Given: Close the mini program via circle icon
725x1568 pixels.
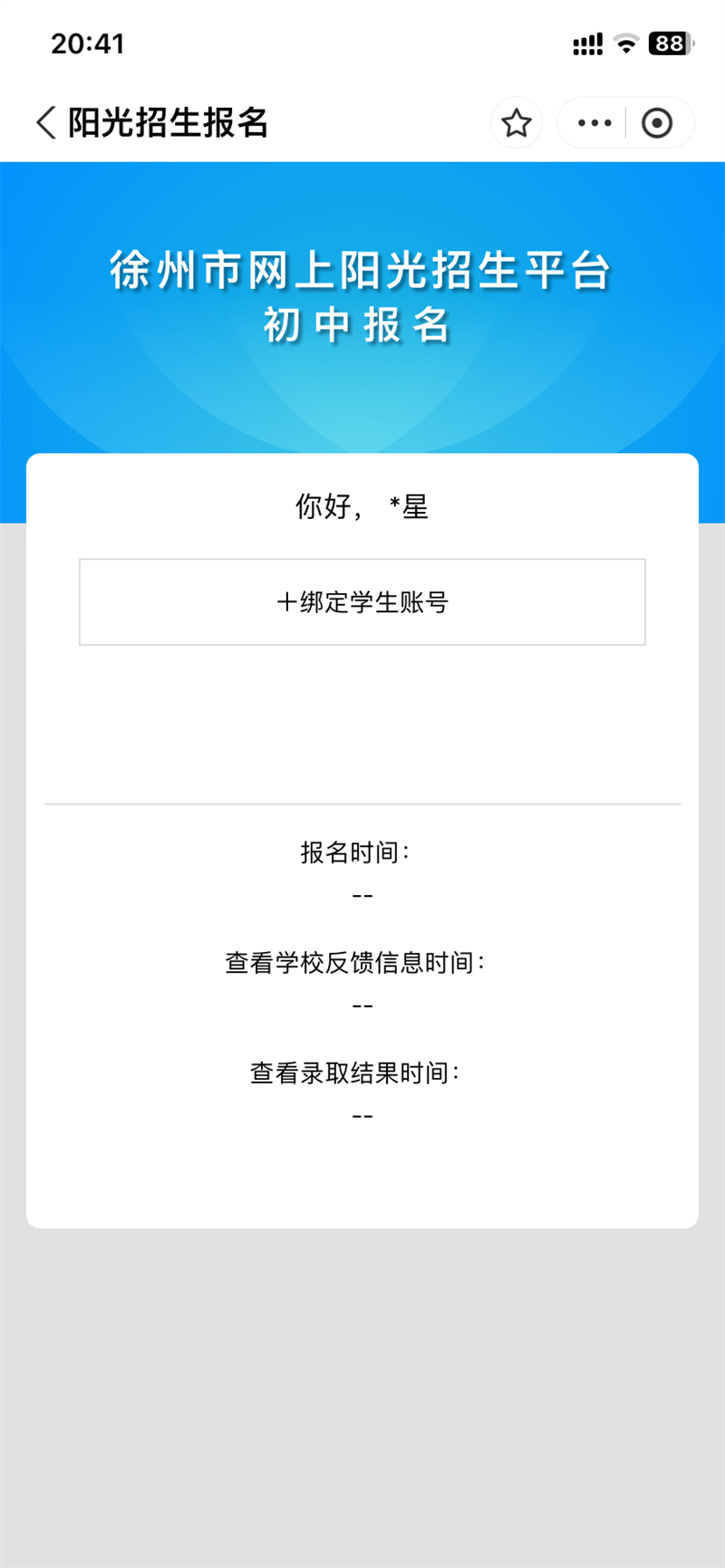Looking at the screenshot, I should (657, 122).
